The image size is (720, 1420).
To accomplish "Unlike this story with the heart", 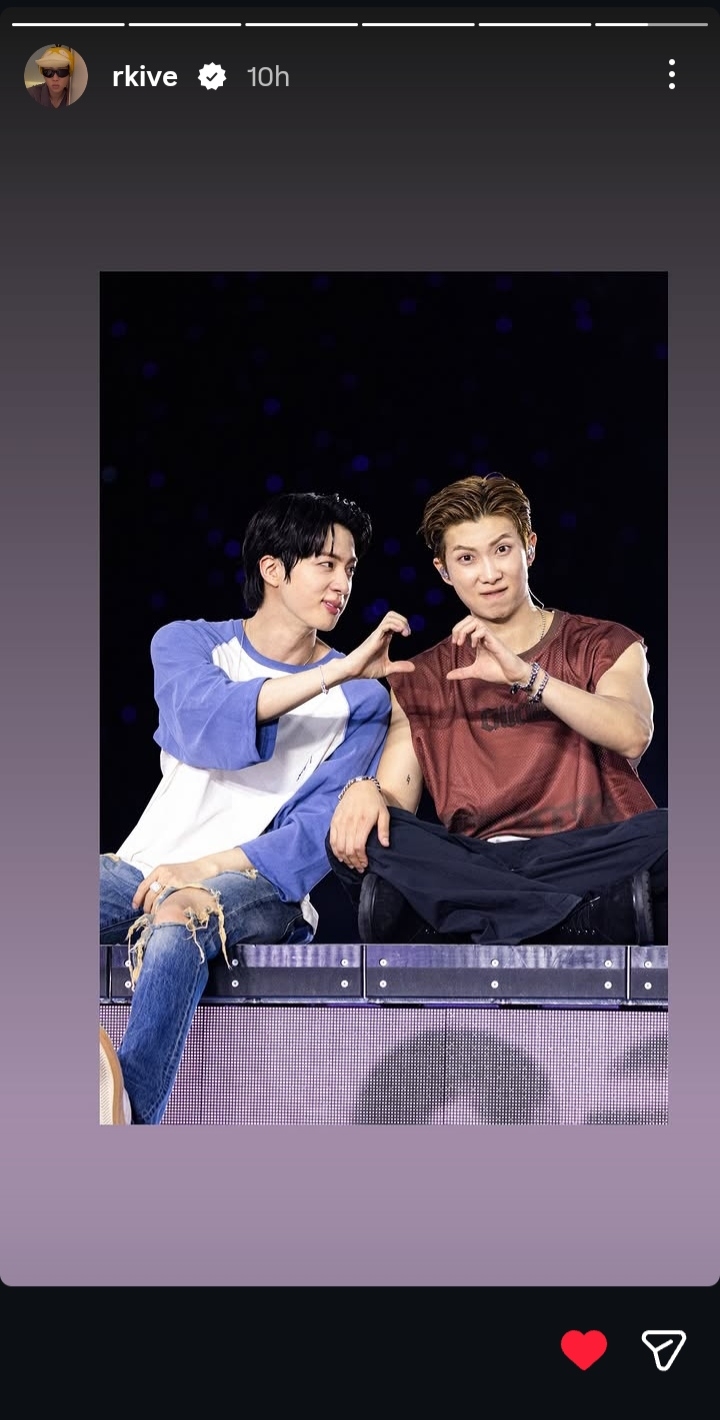I will pos(584,1350).
